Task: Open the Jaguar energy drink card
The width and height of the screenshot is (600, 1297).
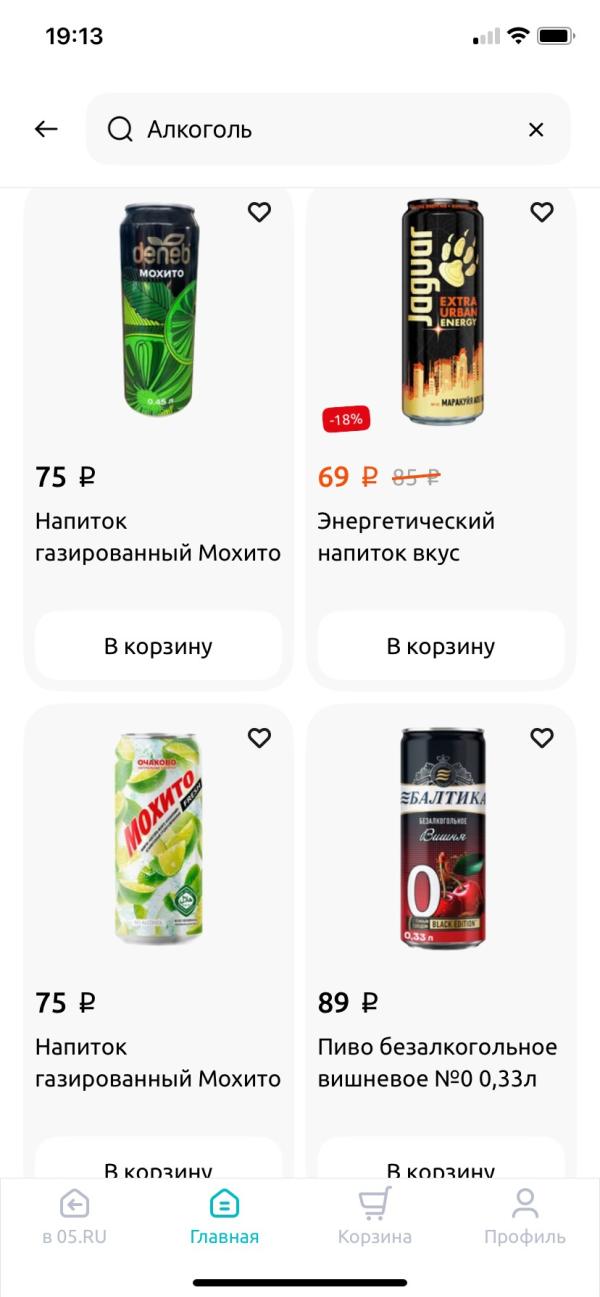Action: click(x=442, y=310)
